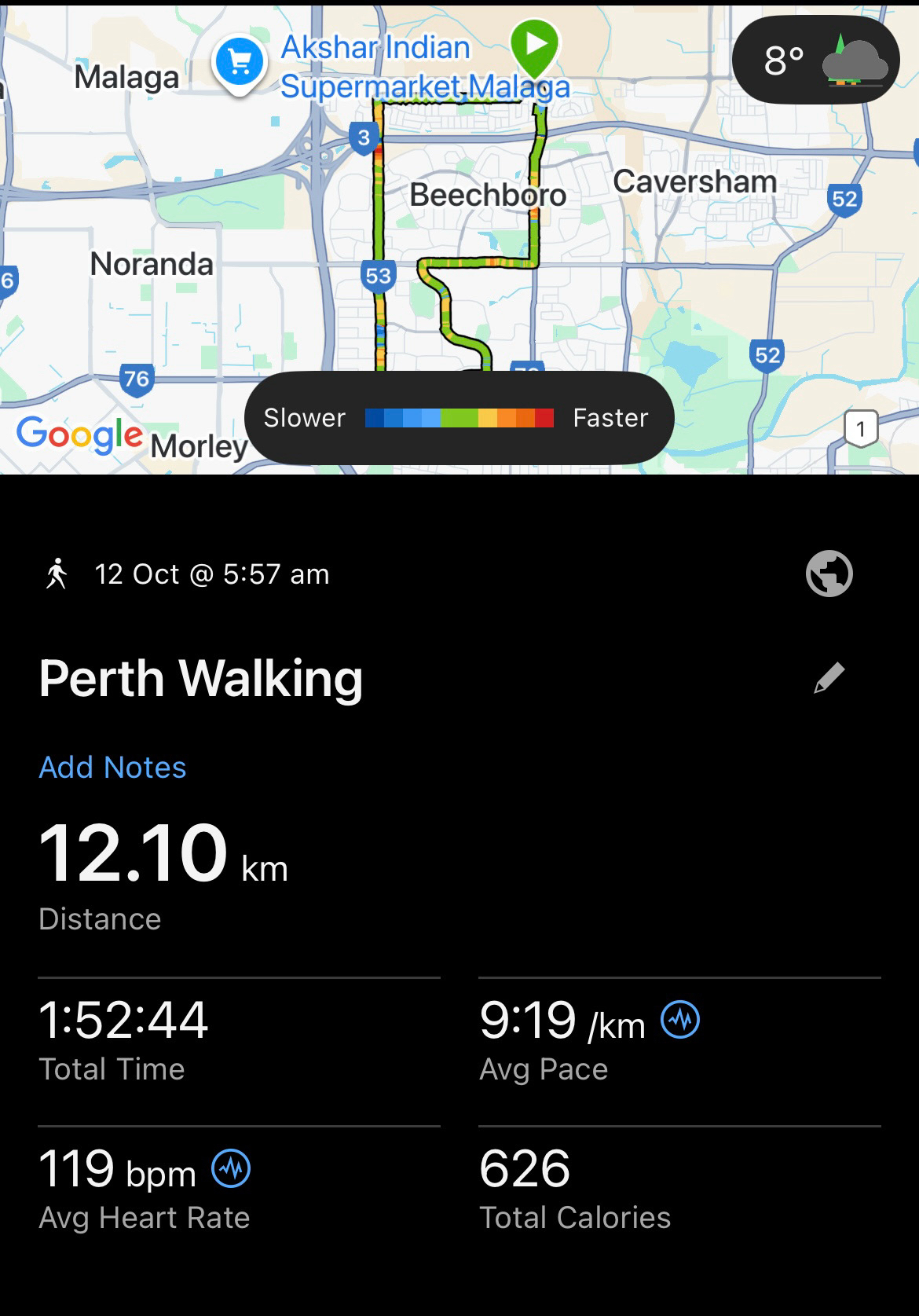Open the 8° weather details badge
This screenshot has width=919, height=1316.
coord(815,60)
